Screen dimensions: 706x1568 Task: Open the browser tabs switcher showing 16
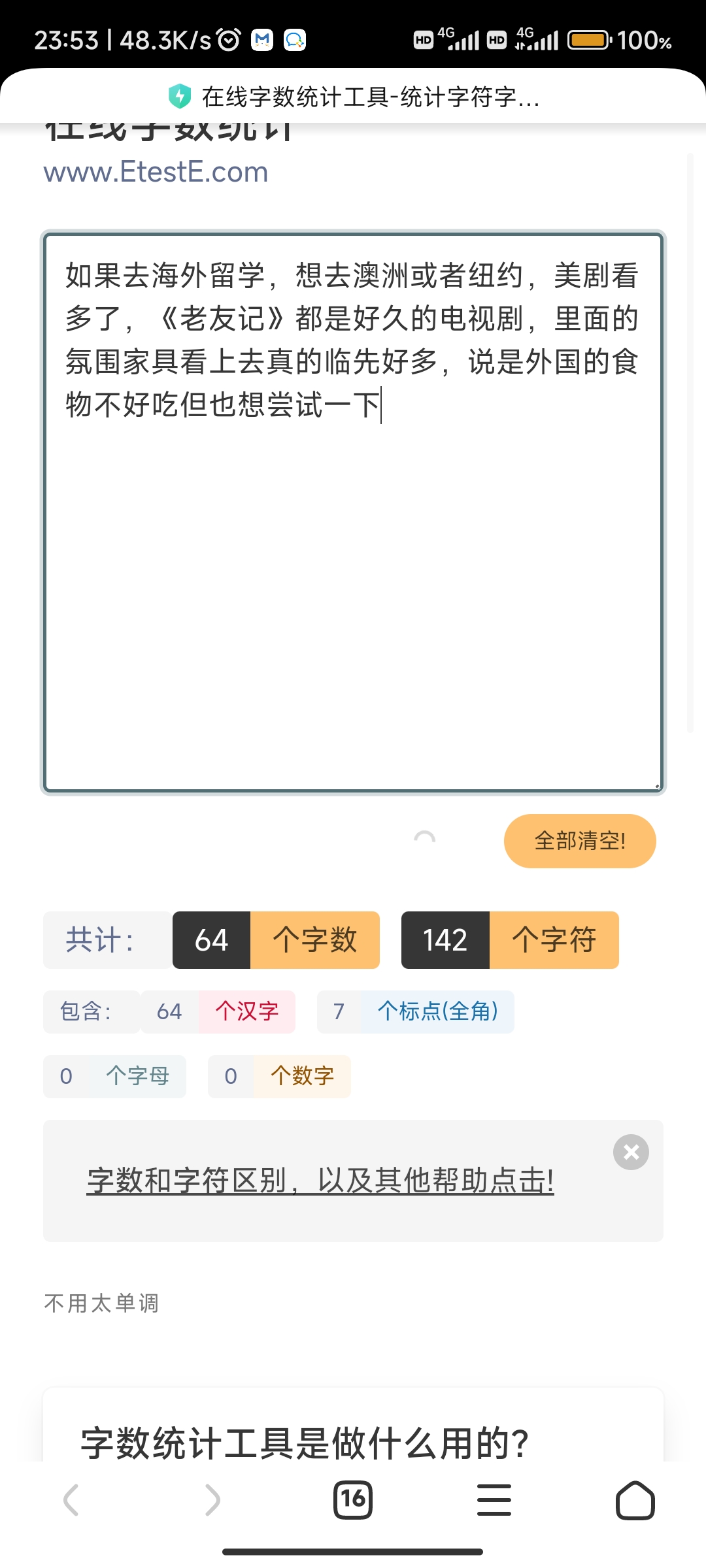[353, 1499]
